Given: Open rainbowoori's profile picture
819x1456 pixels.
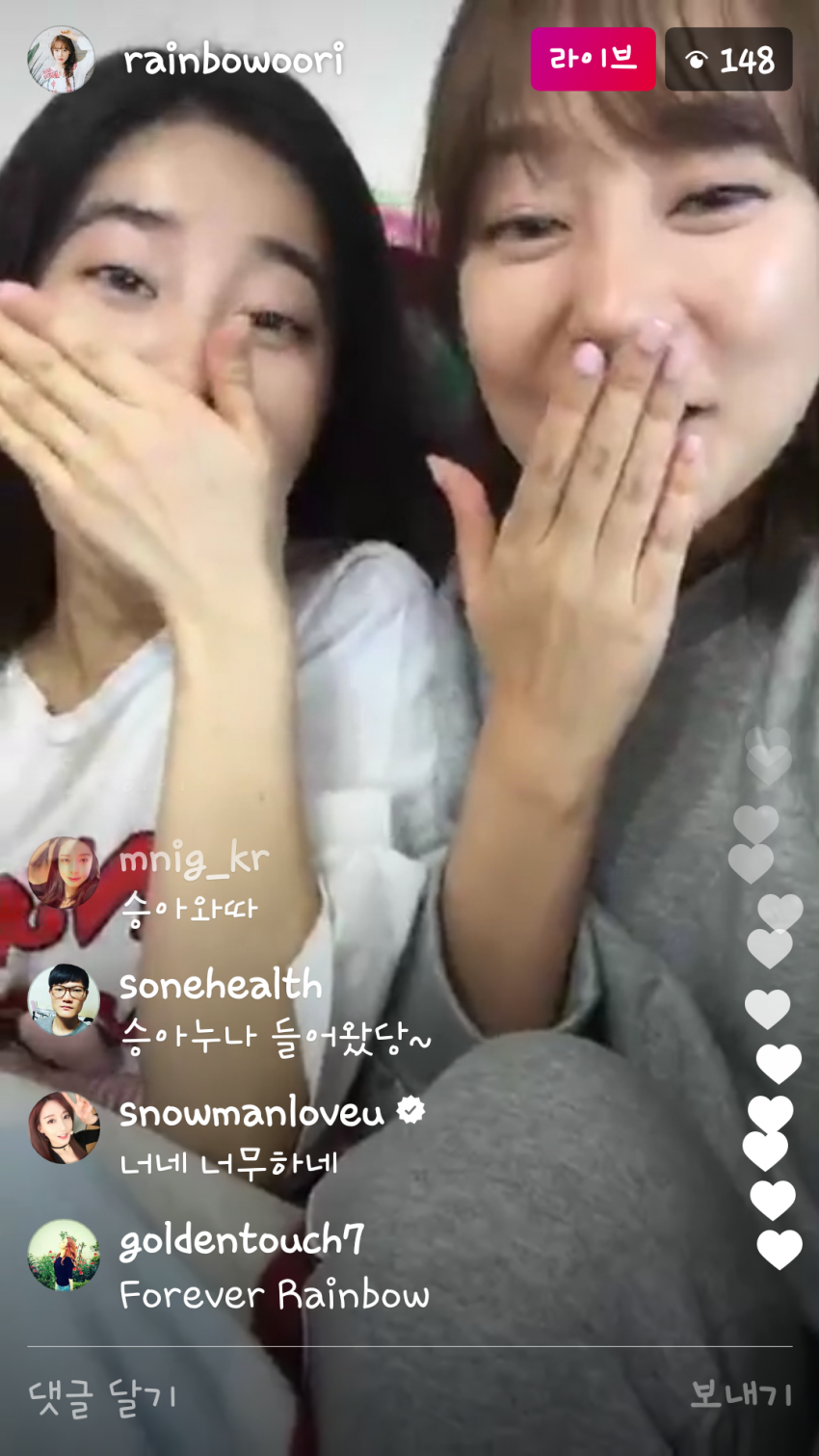Looking at the screenshot, I should tap(62, 60).
